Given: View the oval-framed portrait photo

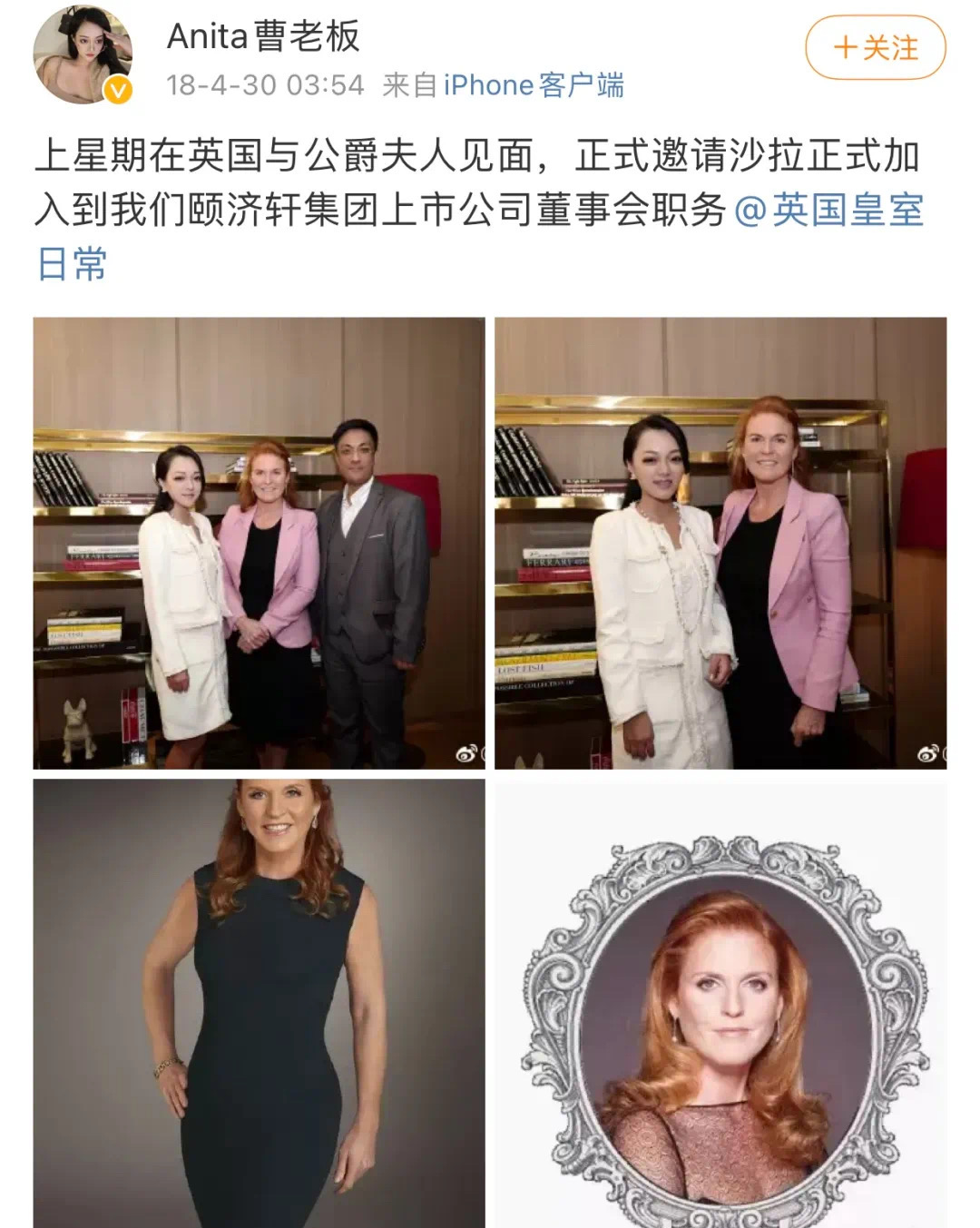Looking at the screenshot, I should (x=720, y=1003).
